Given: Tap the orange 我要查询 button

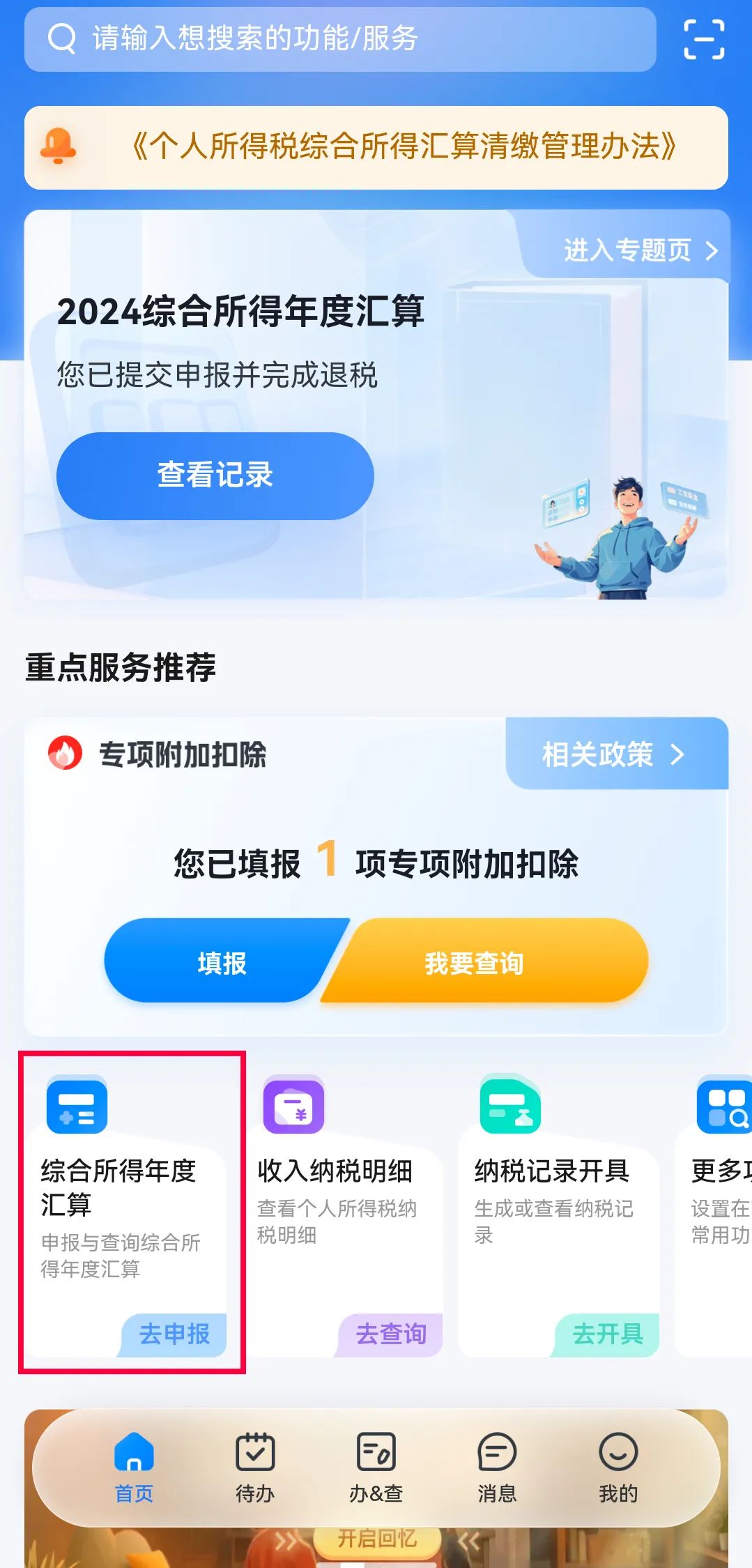Looking at the screenshot, I should pos(481,962).
